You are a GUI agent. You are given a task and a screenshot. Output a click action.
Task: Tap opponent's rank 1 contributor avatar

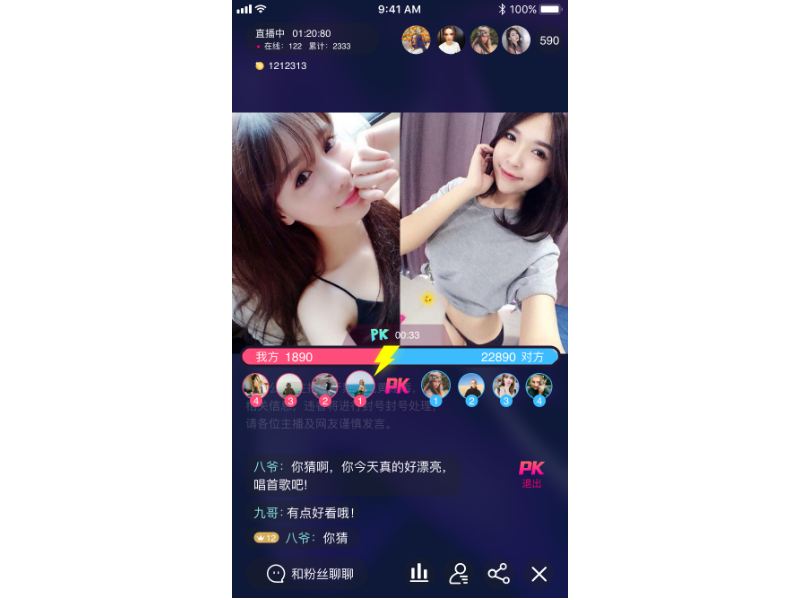pos(435,386)
